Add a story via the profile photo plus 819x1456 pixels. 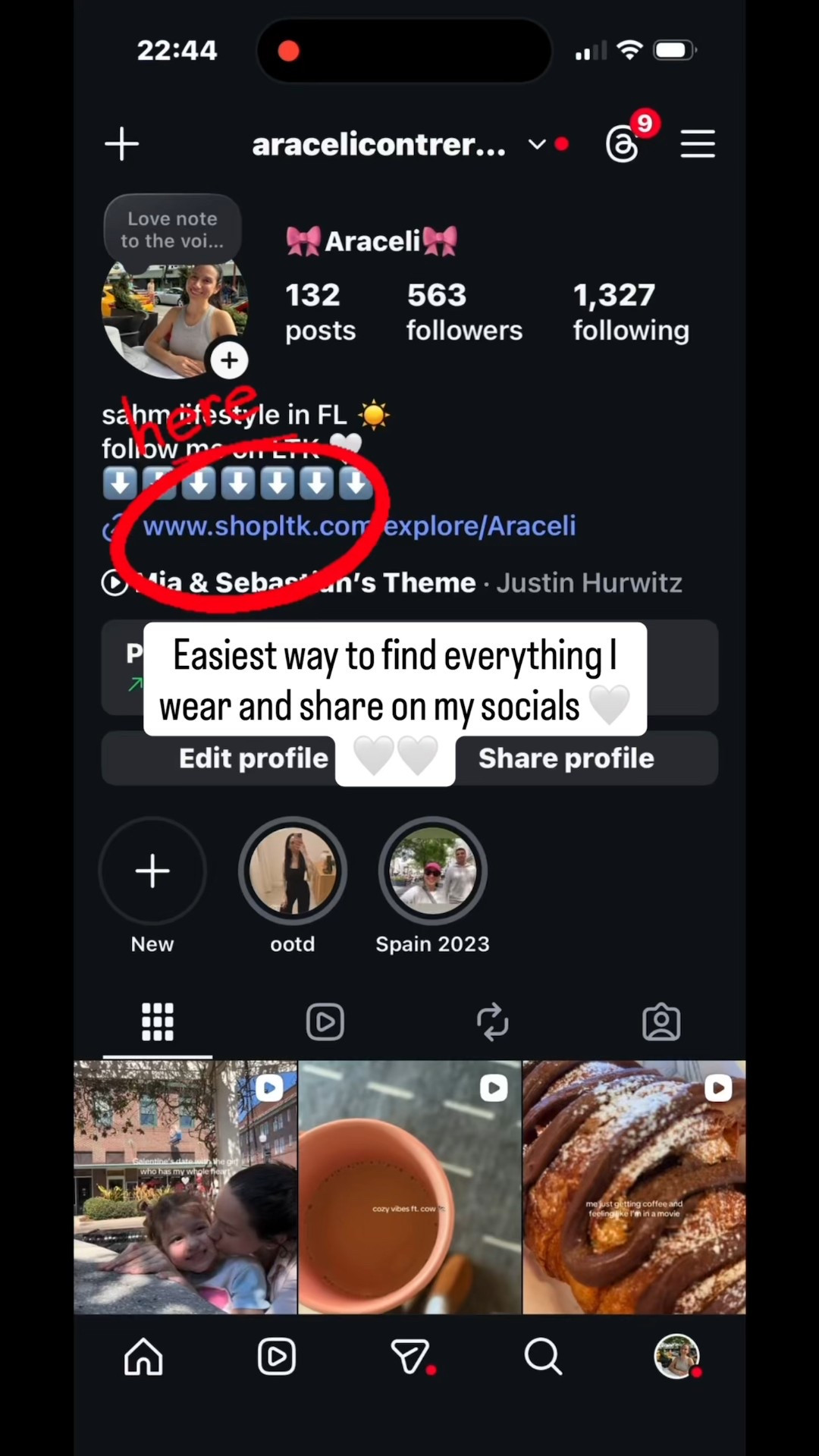click(x=229, y=361)
